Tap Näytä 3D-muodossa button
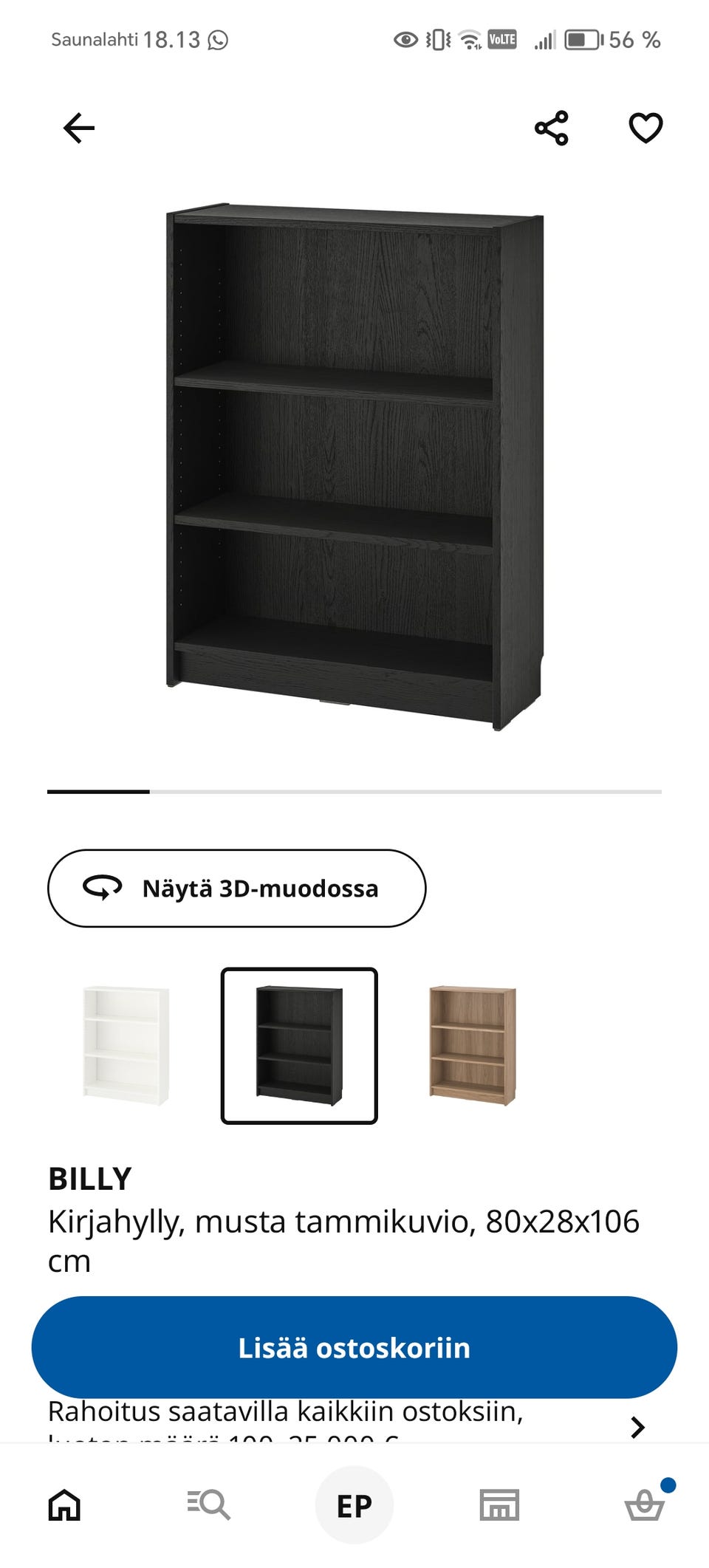This screenshot has width=709, height=1568. 237,888
